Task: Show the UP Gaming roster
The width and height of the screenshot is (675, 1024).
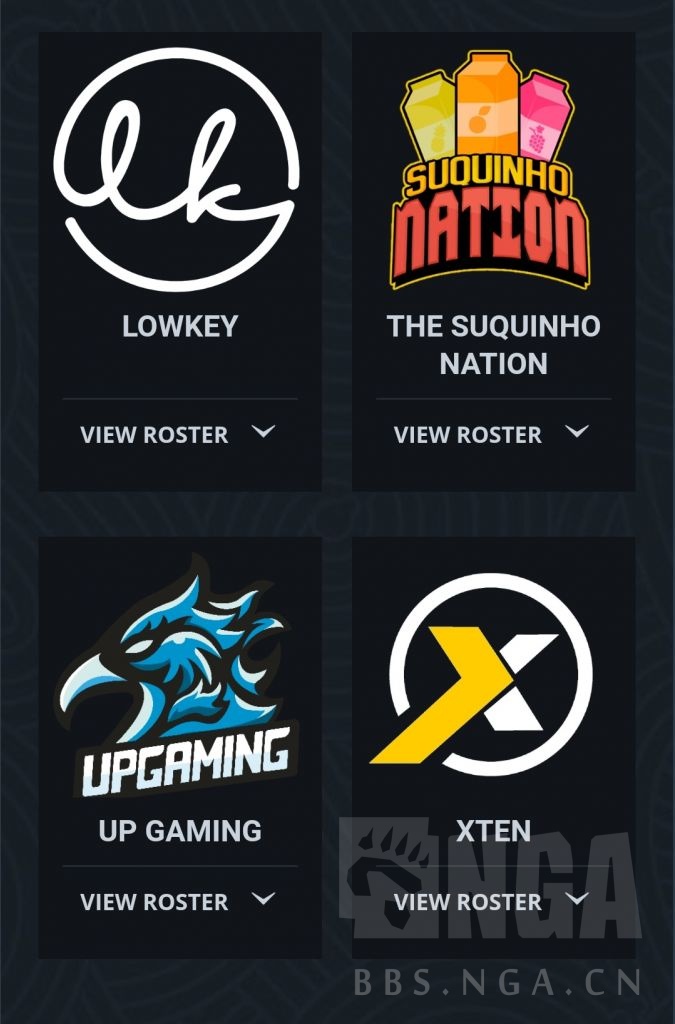Action: 178,901
